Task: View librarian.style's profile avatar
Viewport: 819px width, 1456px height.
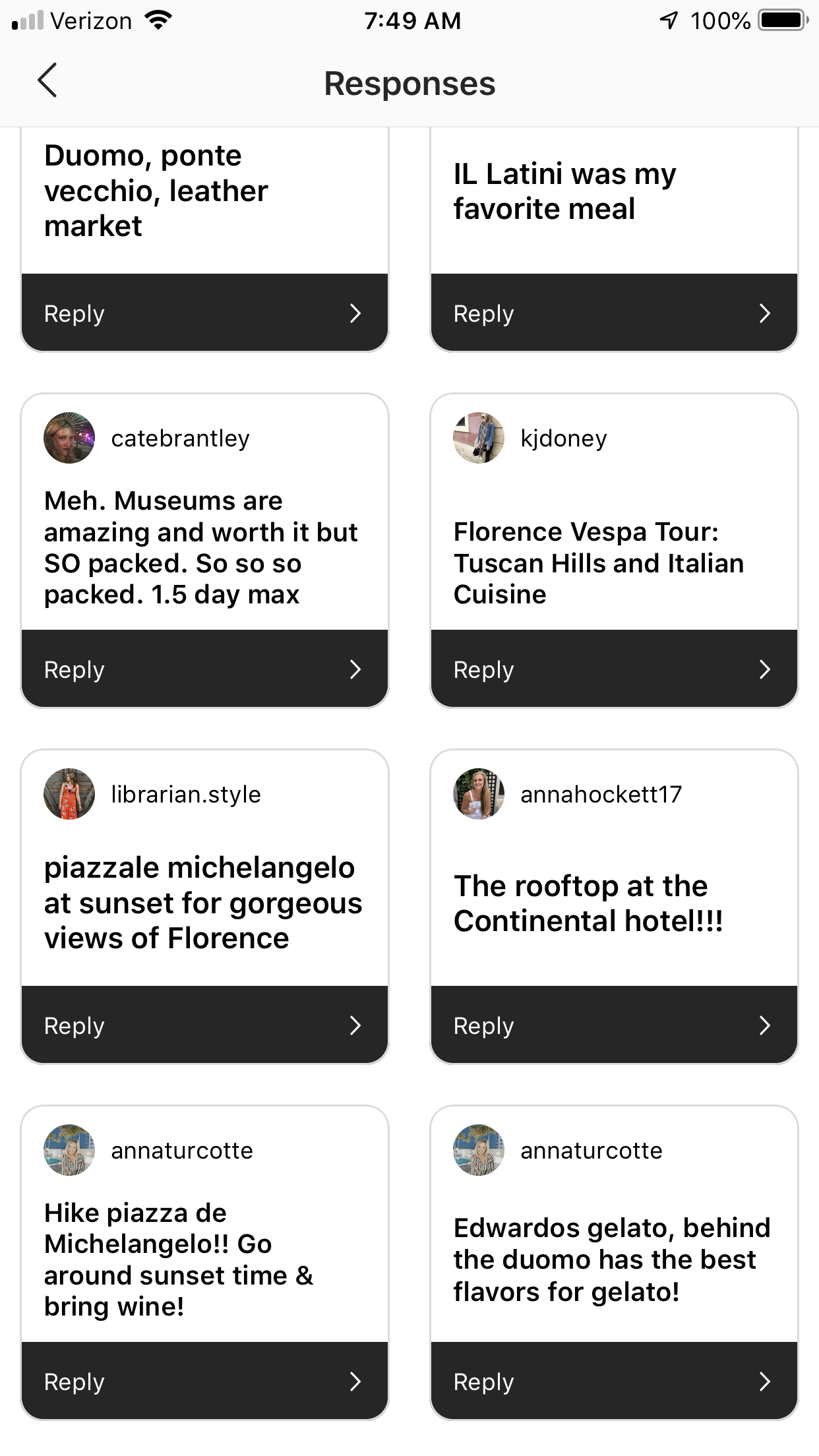Action: (x=69, y=794)
